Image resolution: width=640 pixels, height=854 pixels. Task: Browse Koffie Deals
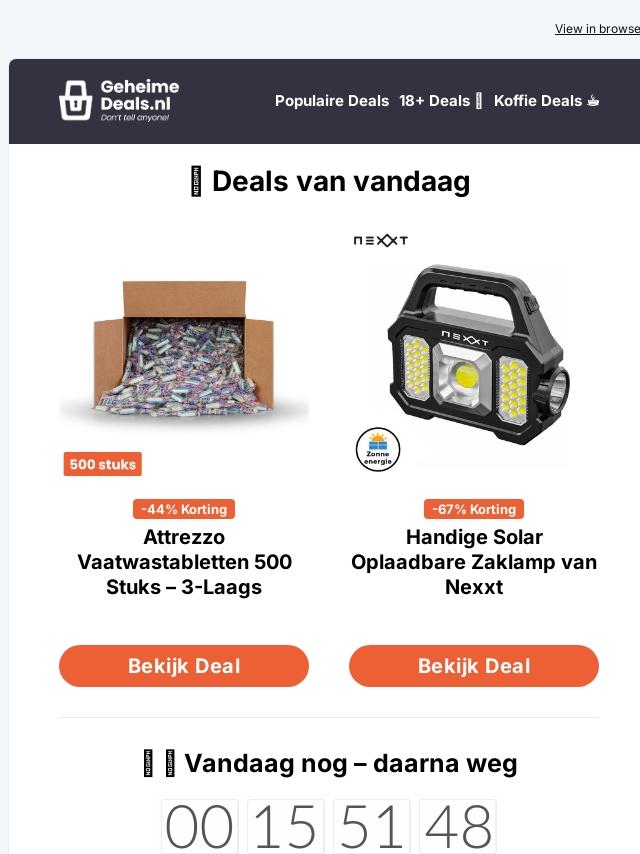[x=546, y=101]
